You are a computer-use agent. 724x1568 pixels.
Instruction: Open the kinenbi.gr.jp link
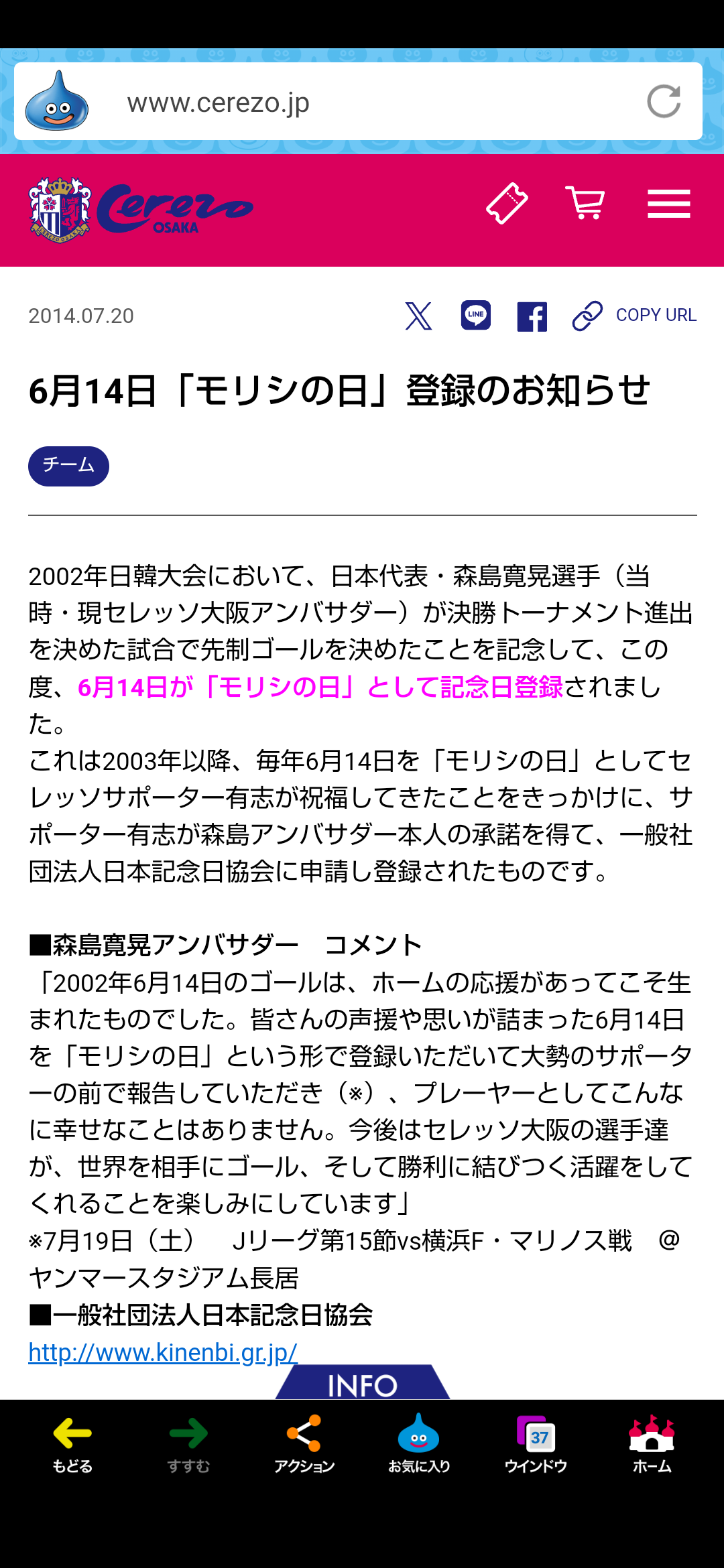pos(163,1352)
